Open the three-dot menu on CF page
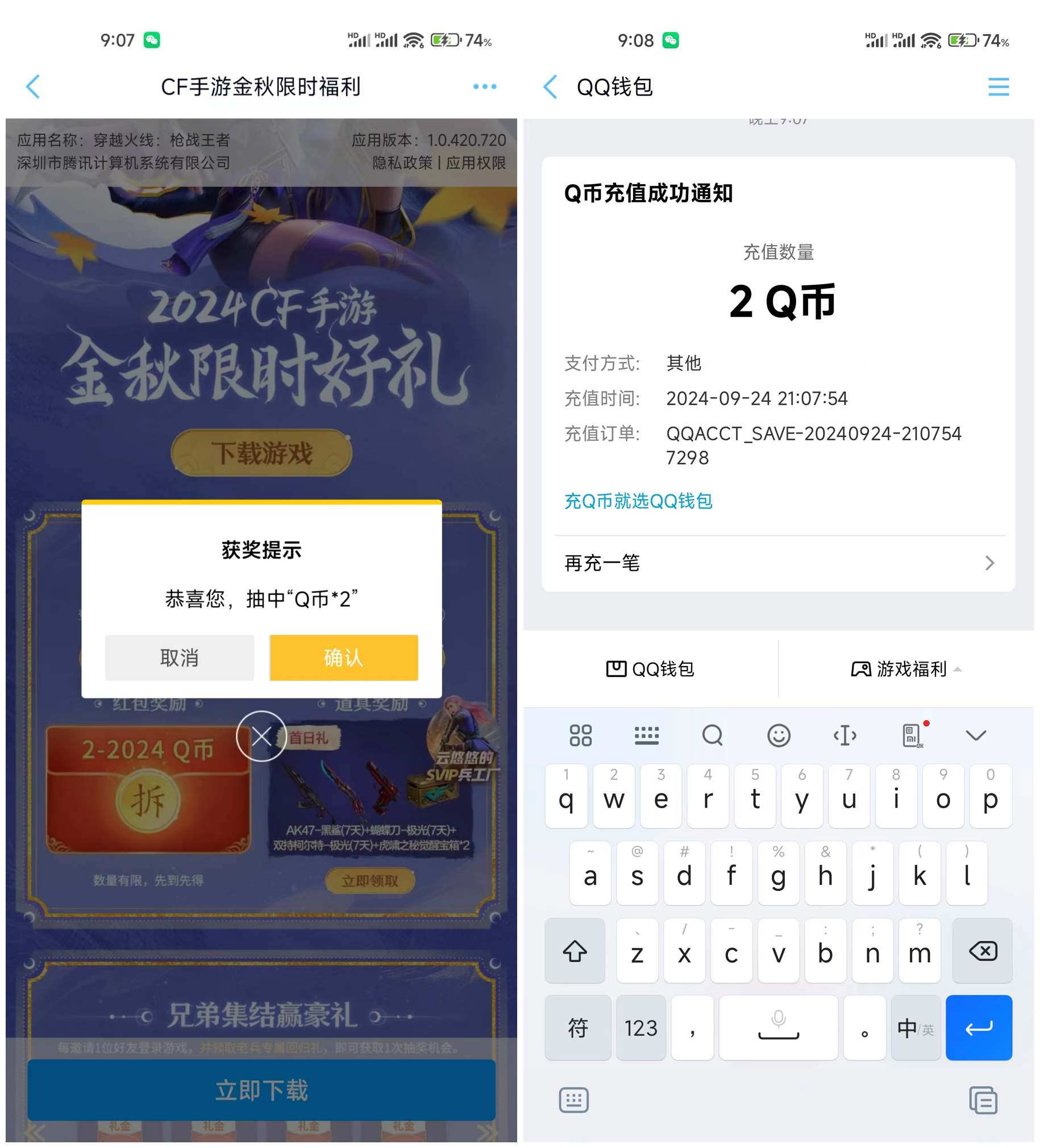This screenshot has width=1040, height=1148. pyautogui.click(x=485, y=86)
